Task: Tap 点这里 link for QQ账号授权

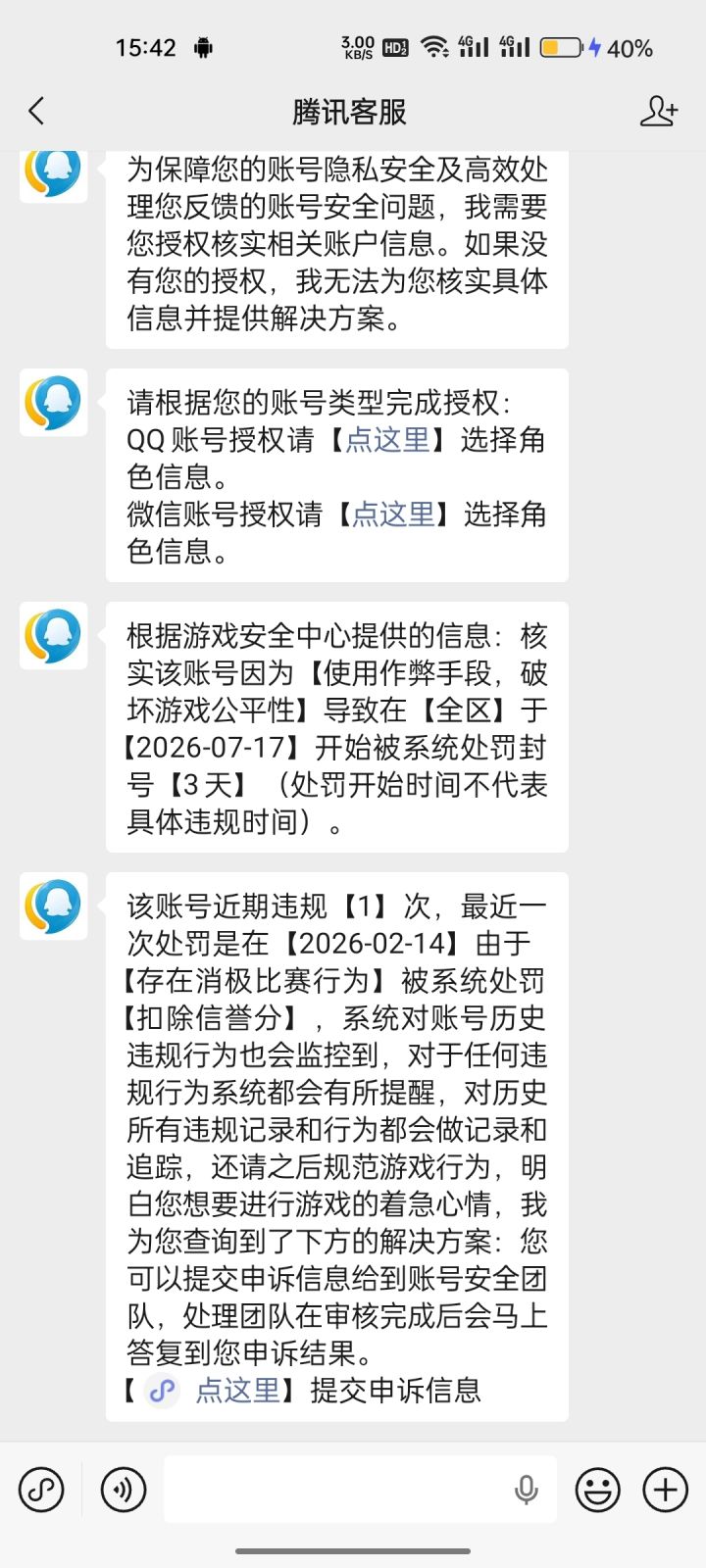Action: 387,439
